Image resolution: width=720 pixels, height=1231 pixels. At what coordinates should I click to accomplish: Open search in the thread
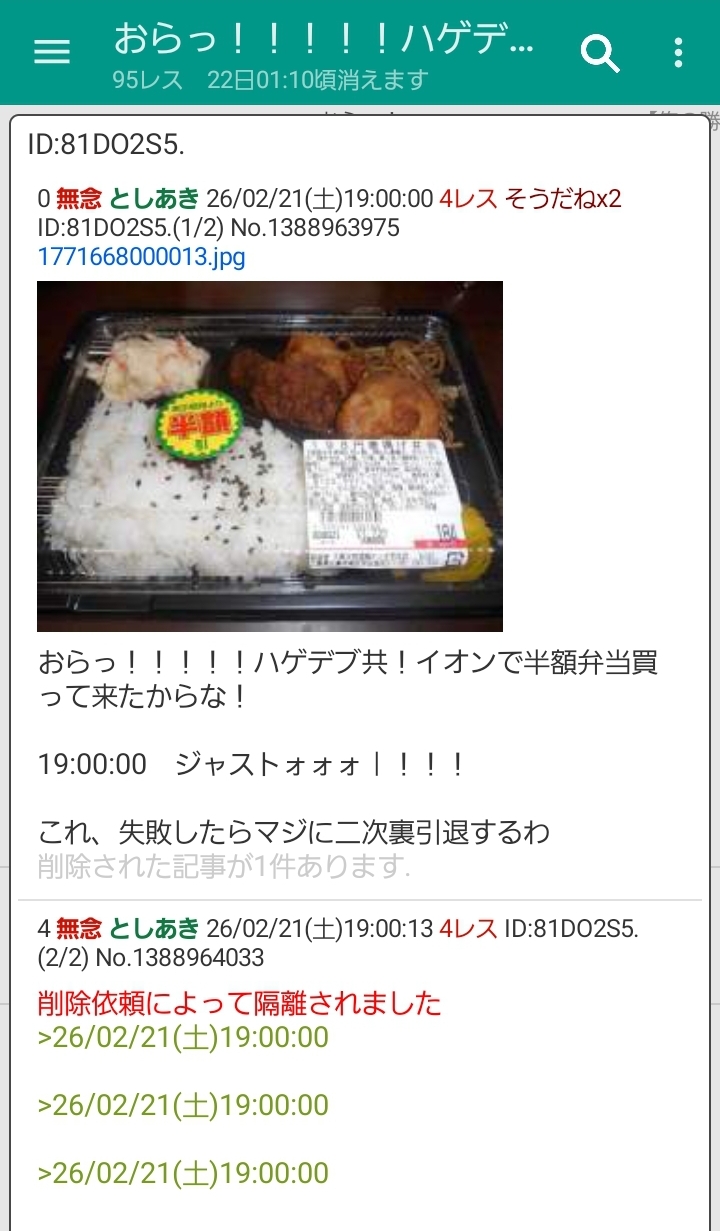[x=600, y=52]
